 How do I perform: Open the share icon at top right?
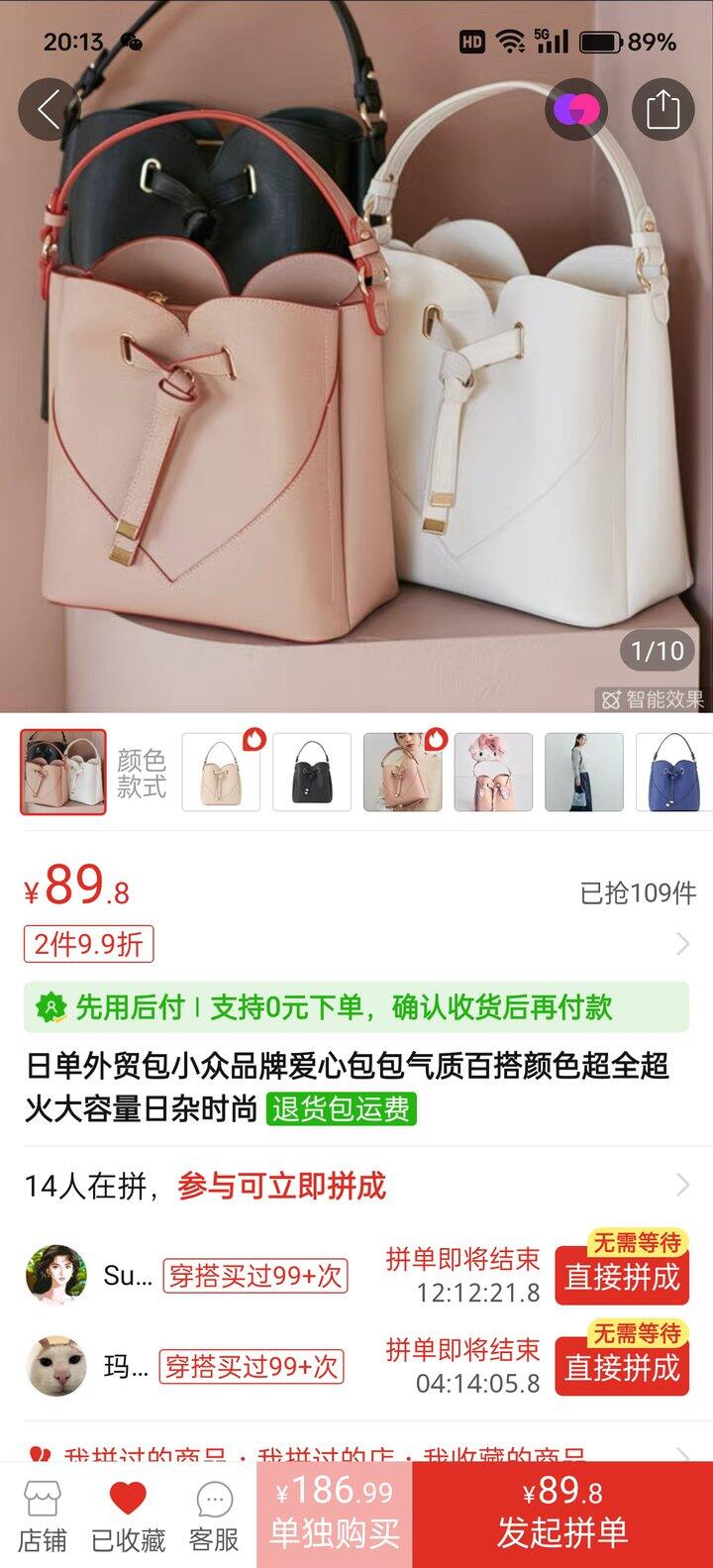(662, 109)
